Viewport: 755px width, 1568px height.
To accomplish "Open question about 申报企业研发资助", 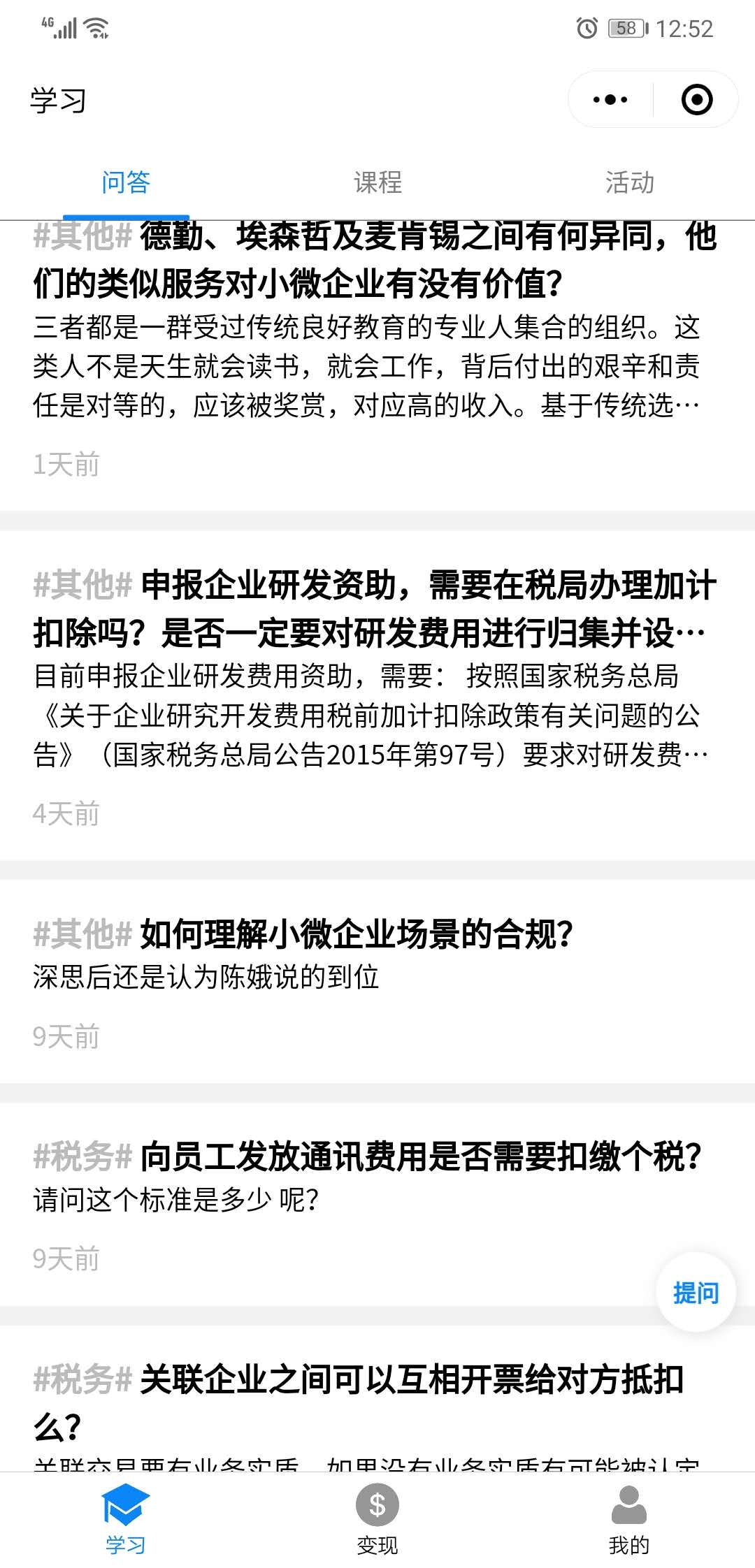I will coord(377,695).
